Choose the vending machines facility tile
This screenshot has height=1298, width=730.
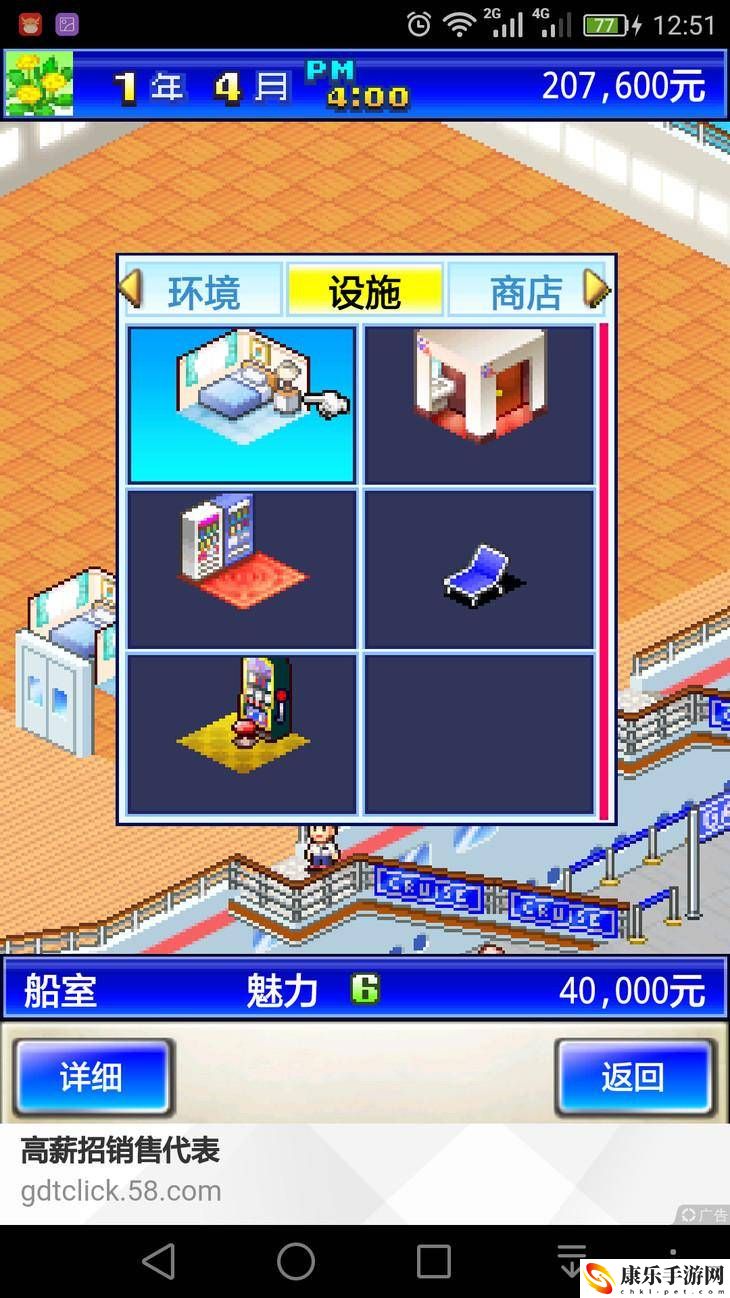click(x=242, y=568)
